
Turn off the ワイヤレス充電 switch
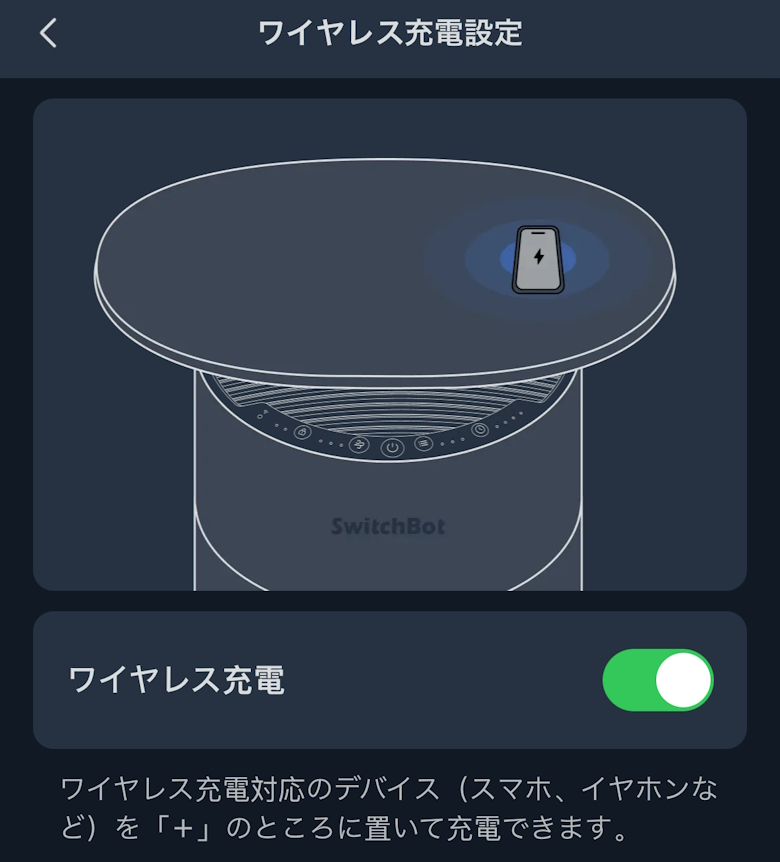click(x=657, y=680)
